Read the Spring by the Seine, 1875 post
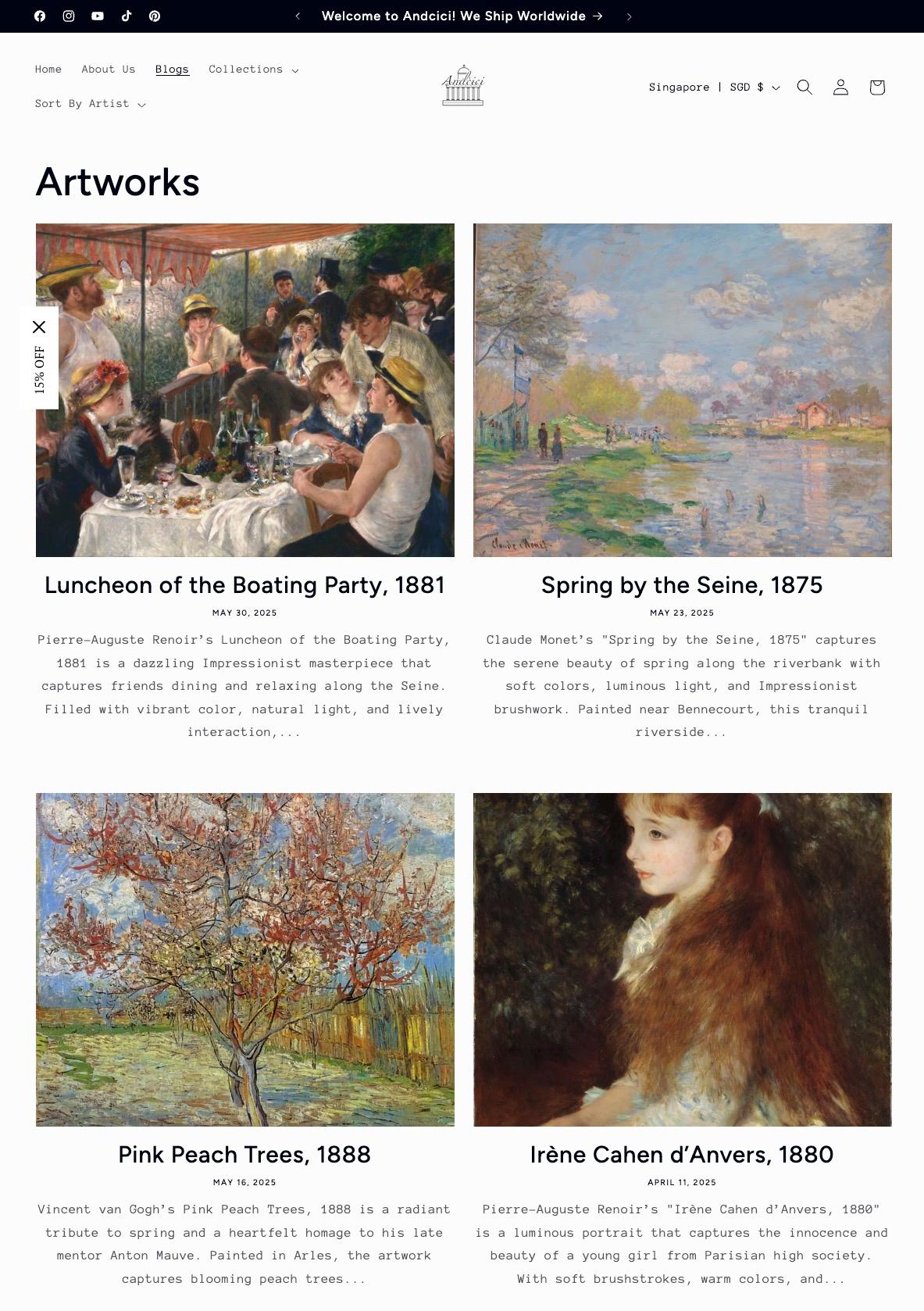Image resolution: width=924 pixels, height=1311 pixels. click(682, 585)
